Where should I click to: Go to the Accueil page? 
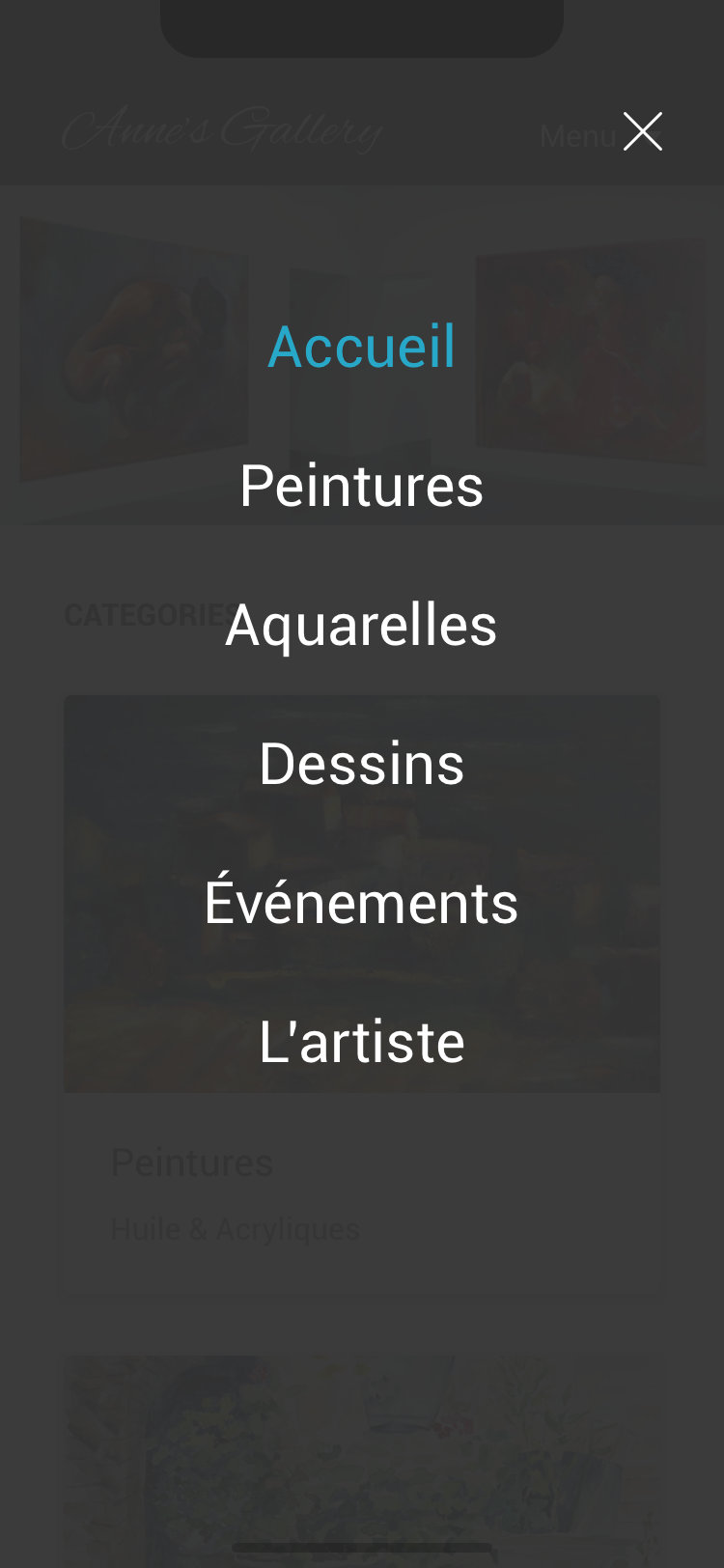pyautogui.click(x=361, y=346)
